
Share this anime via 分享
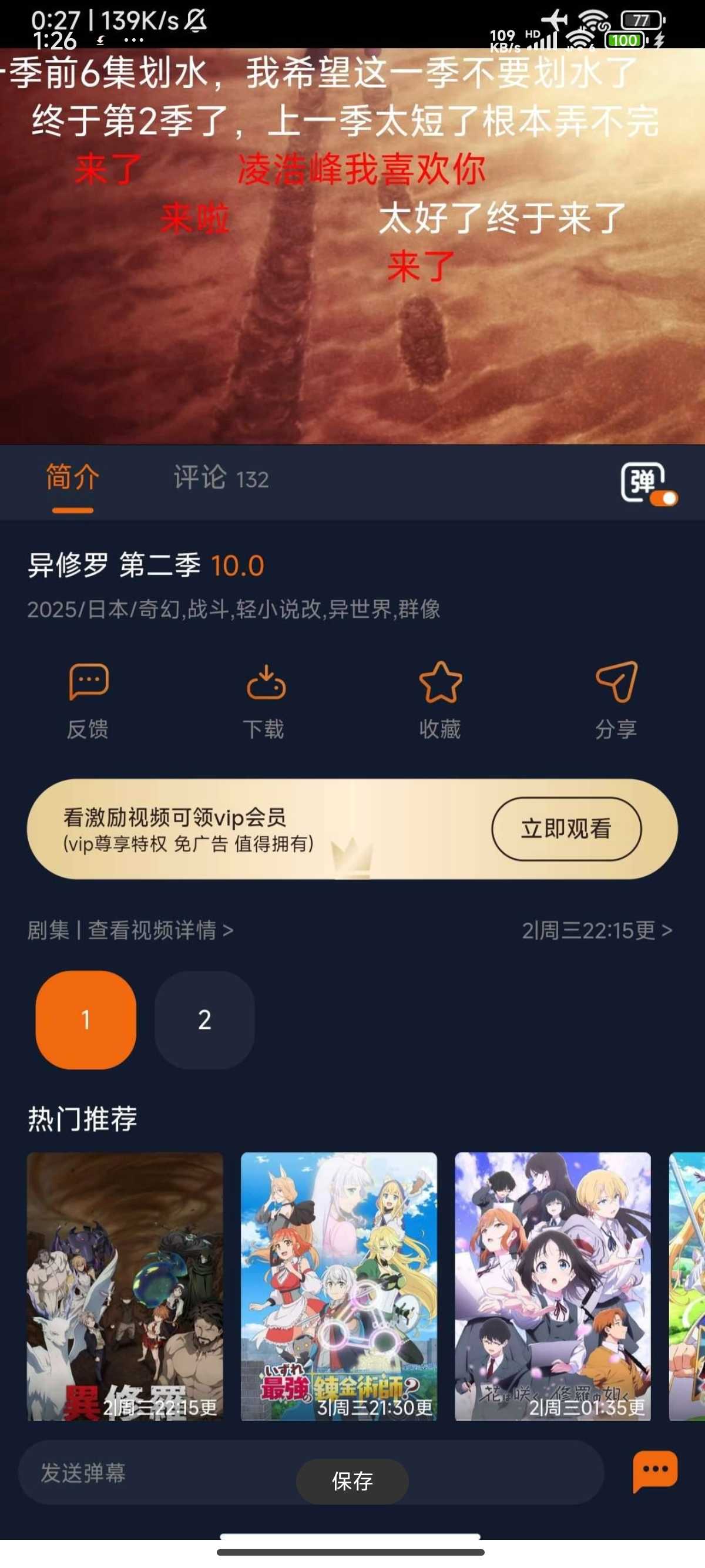click(x=616, y=700)
